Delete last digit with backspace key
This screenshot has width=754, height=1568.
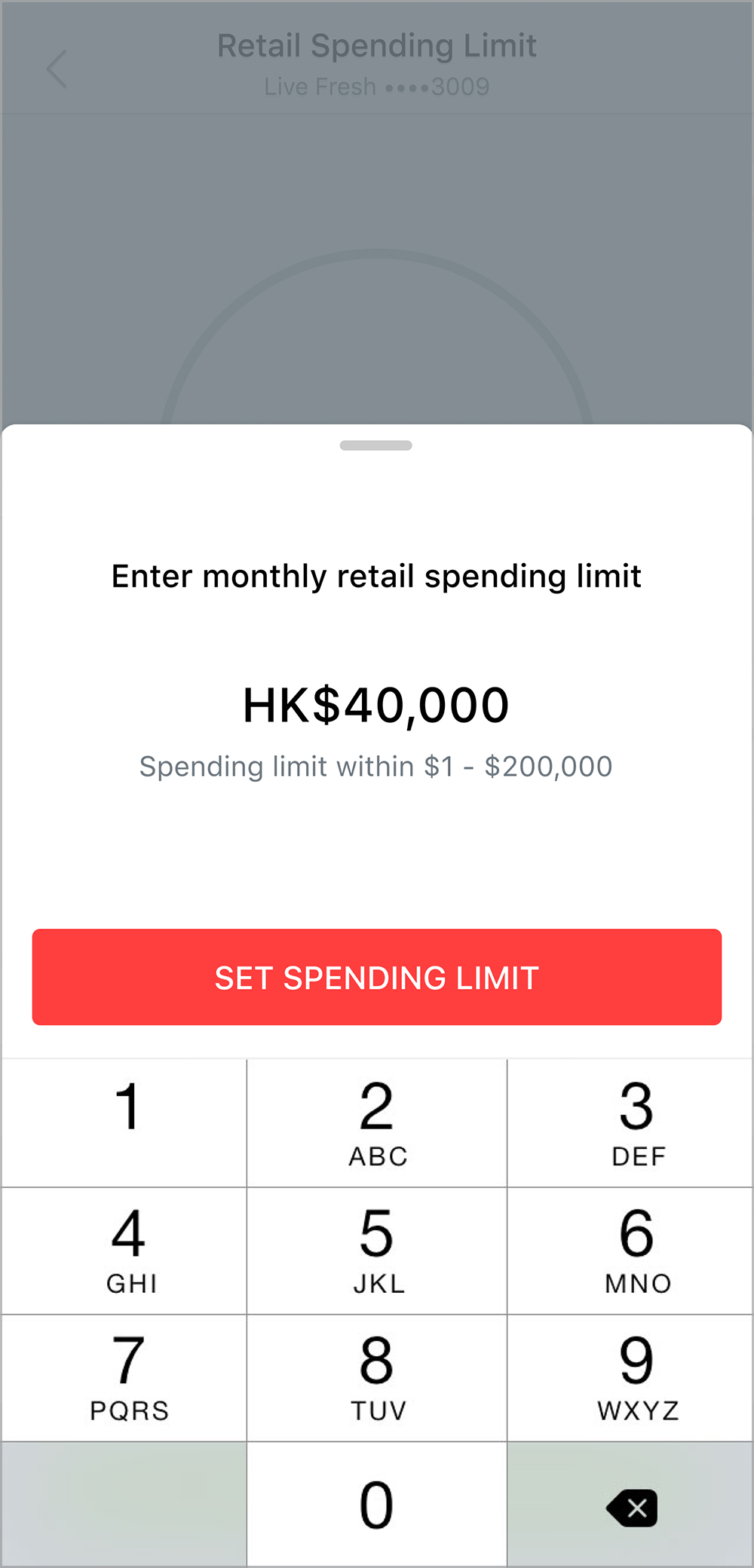point(632,1508)
